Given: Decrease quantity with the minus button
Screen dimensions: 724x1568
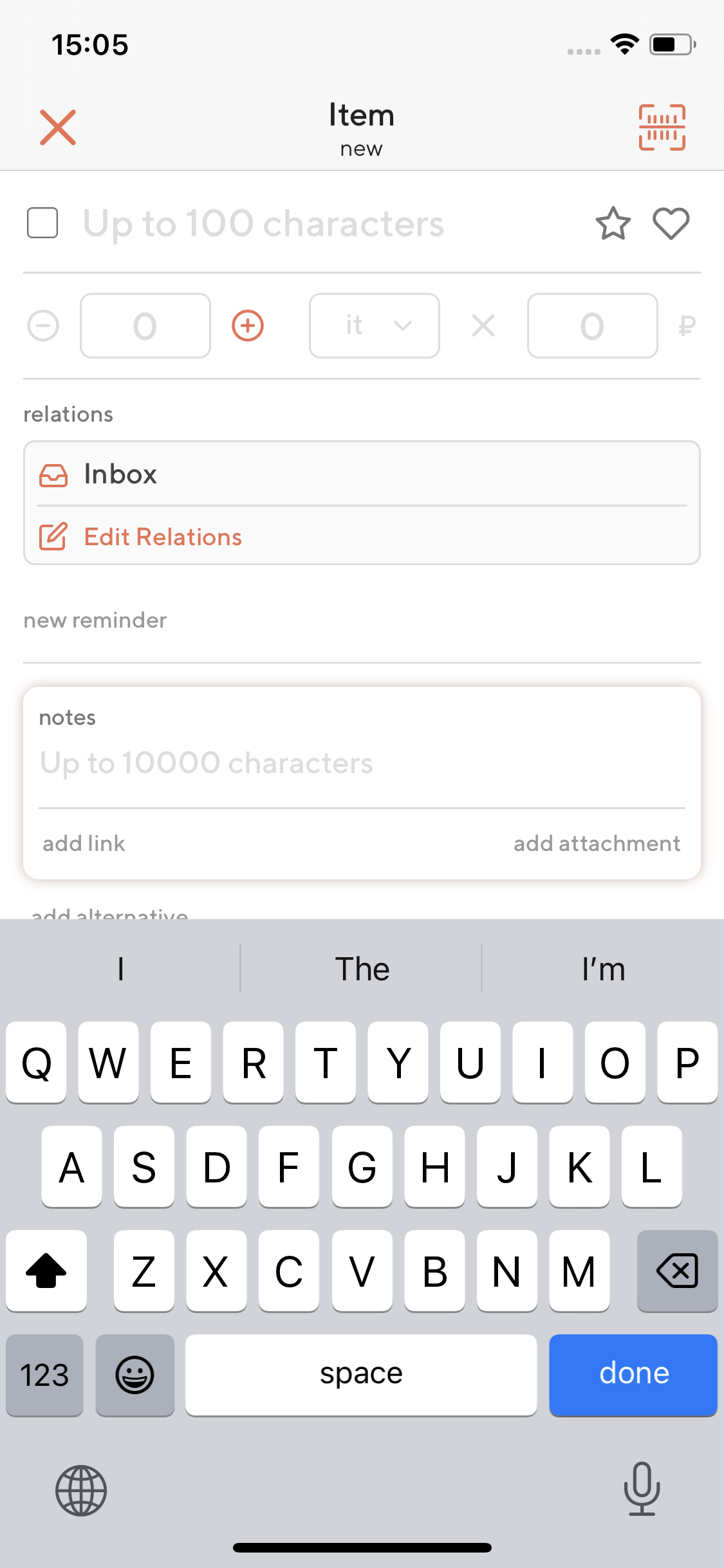Looking at the screenshot, I should (43, 325).
